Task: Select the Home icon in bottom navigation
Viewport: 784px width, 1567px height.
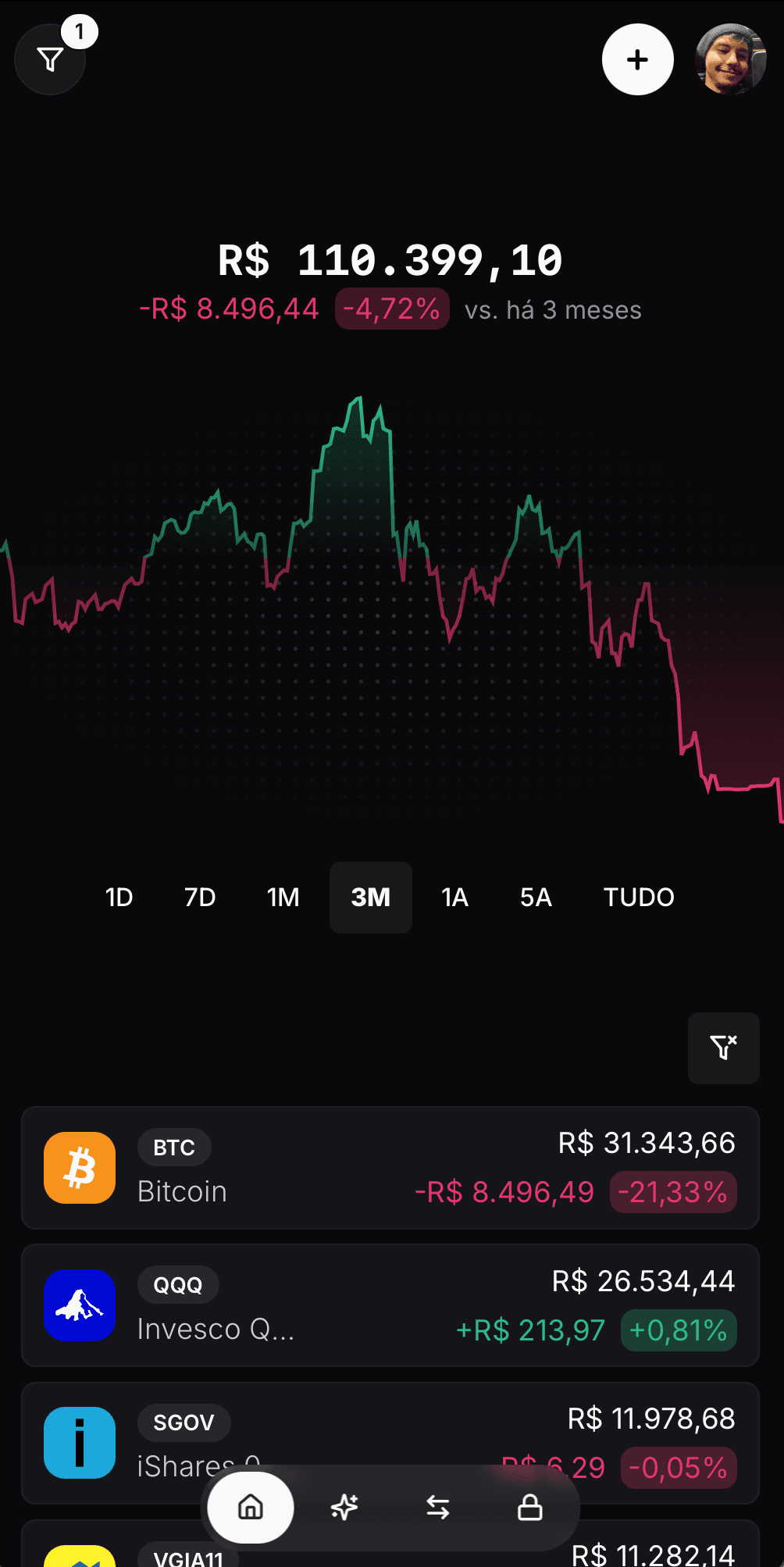Action: [248, 1507]
